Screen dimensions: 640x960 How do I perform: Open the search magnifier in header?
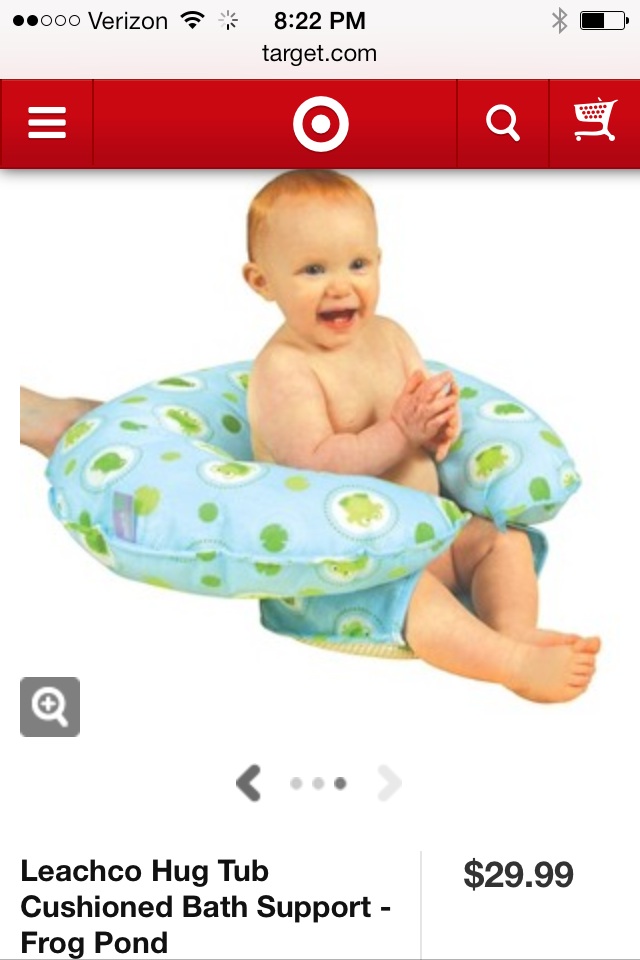502,124
